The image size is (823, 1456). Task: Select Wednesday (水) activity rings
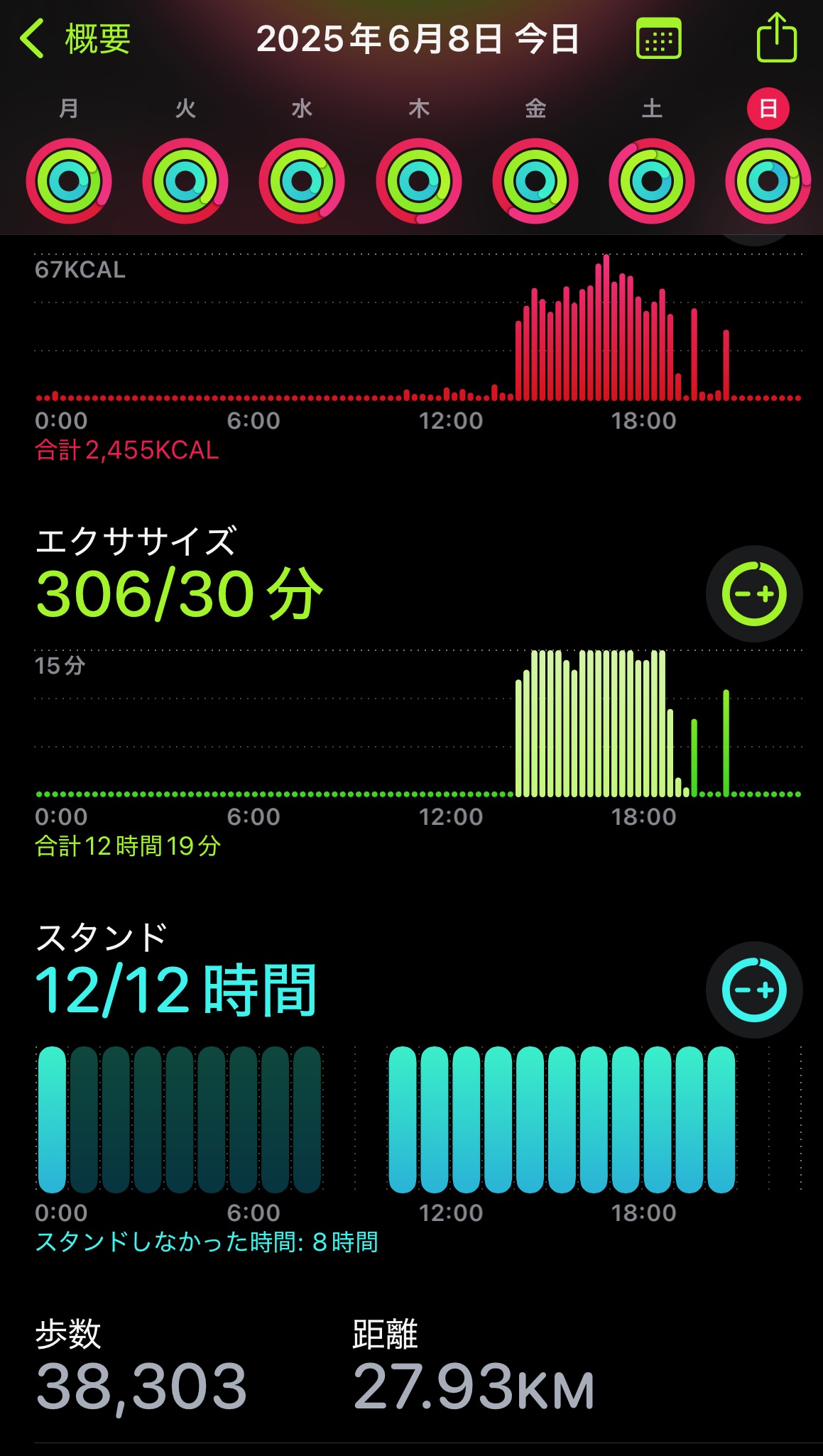pyautogui.click(x=302, y=181)
